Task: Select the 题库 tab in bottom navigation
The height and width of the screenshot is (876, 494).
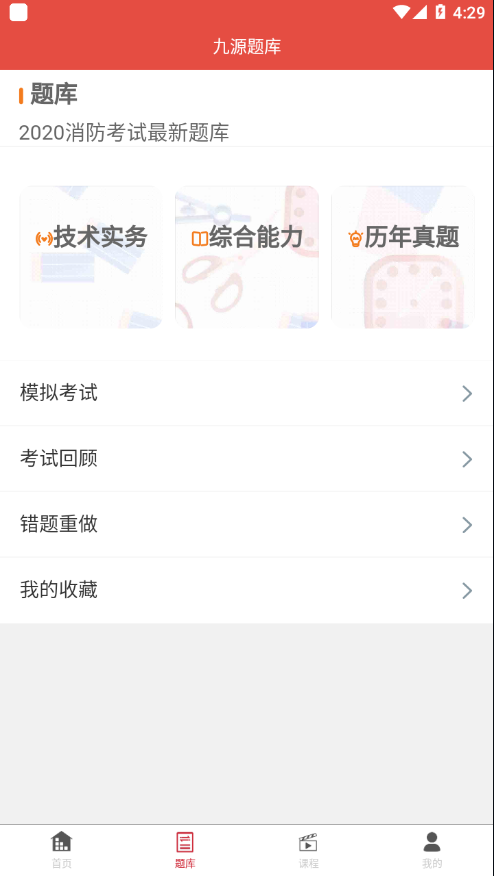Action: click(185, 850)
